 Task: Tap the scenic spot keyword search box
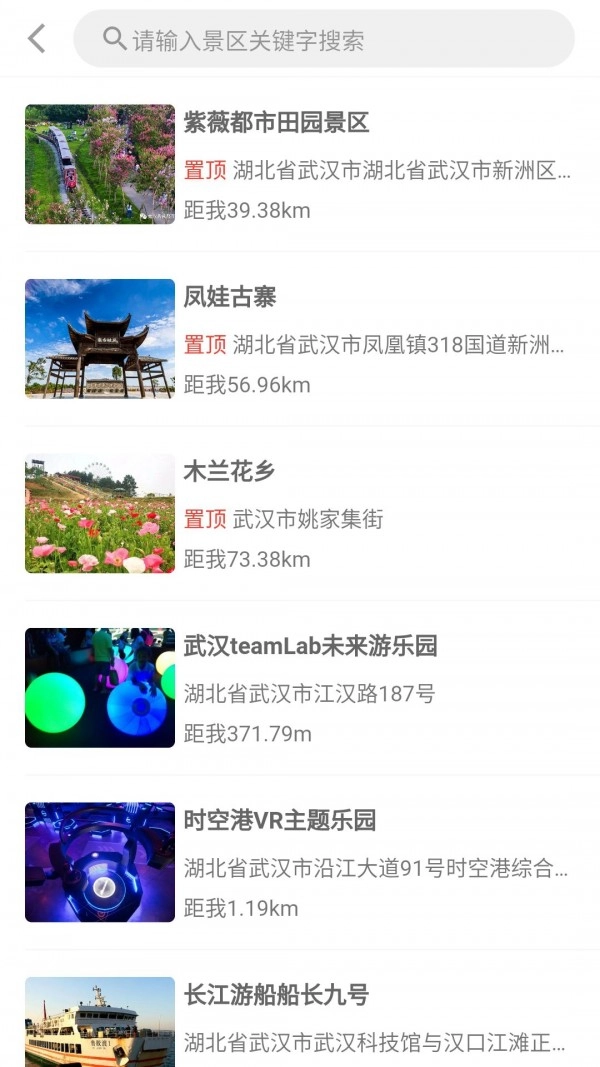[324, 40]
